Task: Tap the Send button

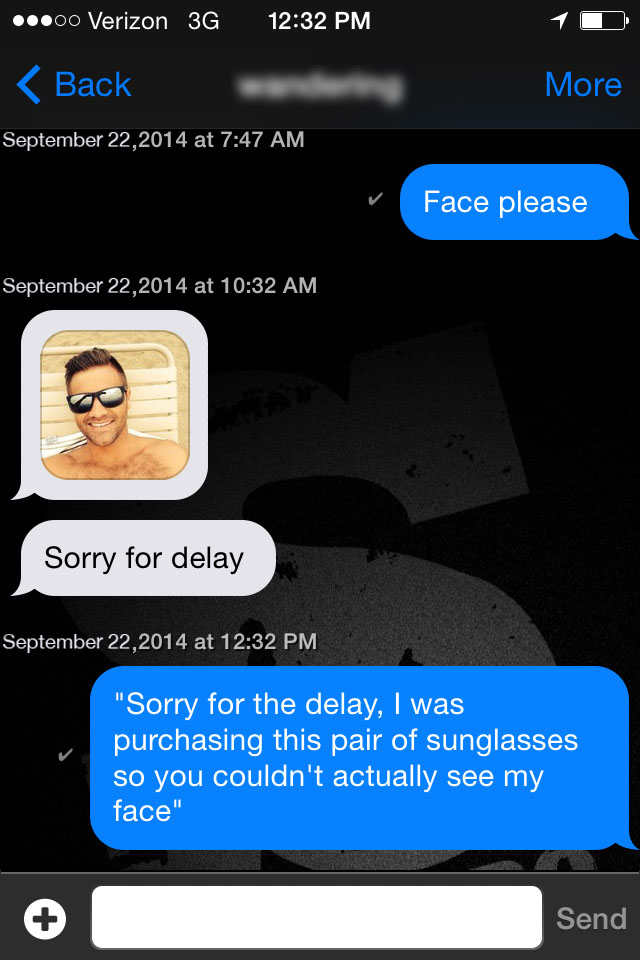Action: [x=591, y=918]
